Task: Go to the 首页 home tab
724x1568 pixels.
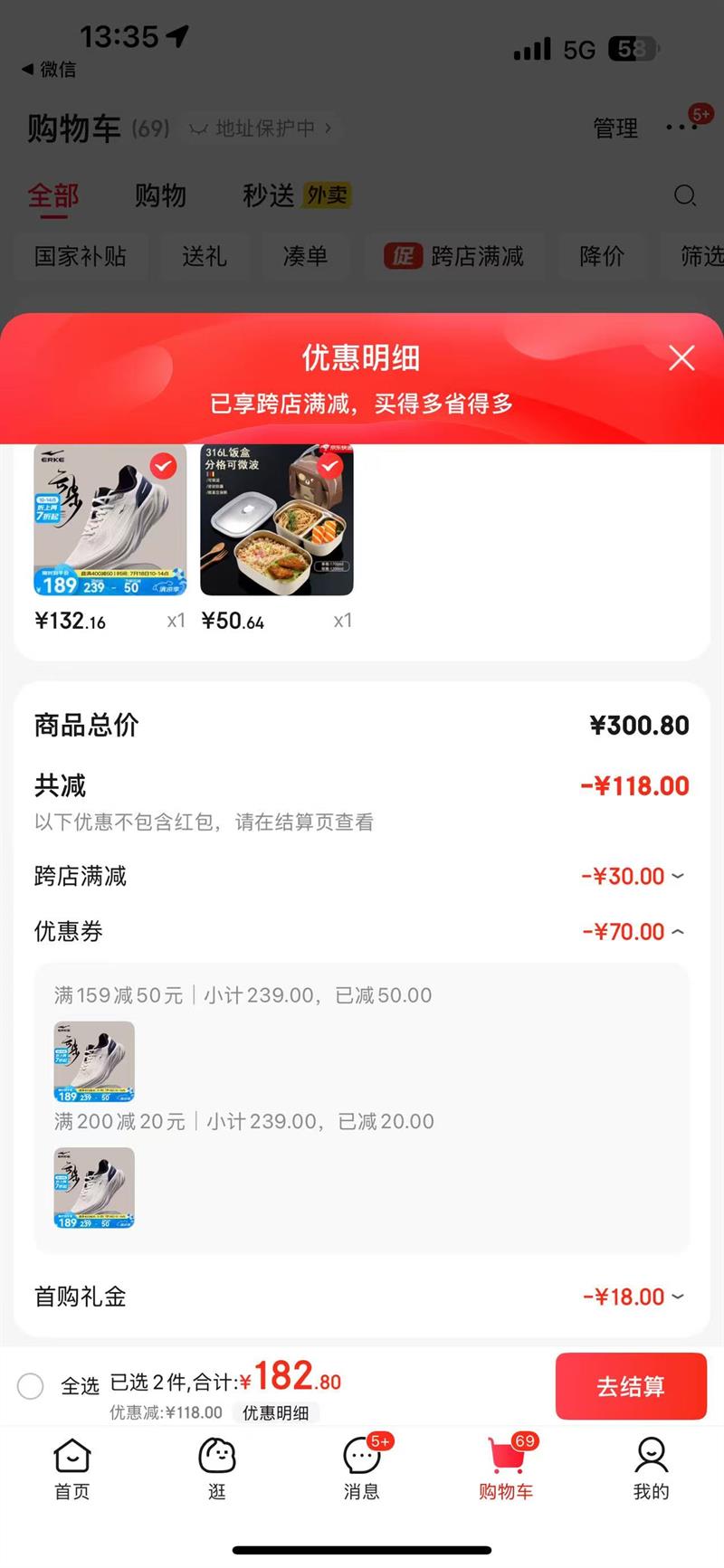Action: coord(72,1468)
